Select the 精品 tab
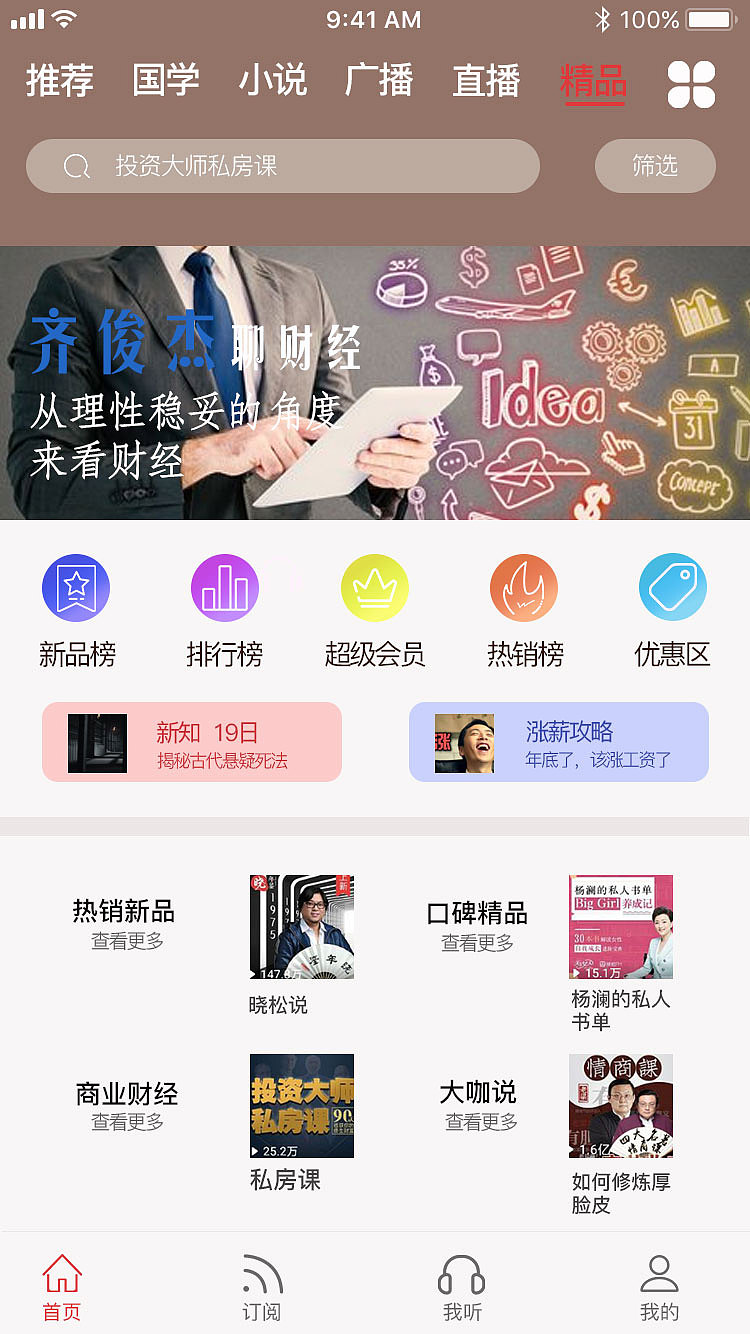The width and height of the screenshot is (750, 1334). [x=594, y=82]
